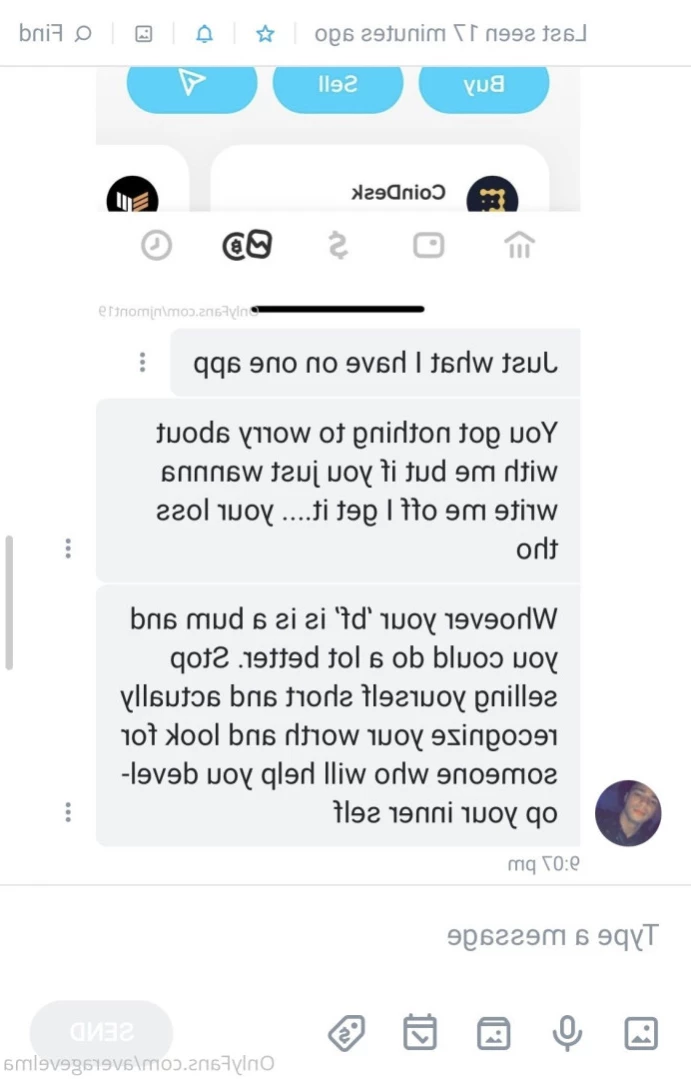Open the chat media gallery icon
Screen dimensions: 691x1079
click(x=144, y=34)
